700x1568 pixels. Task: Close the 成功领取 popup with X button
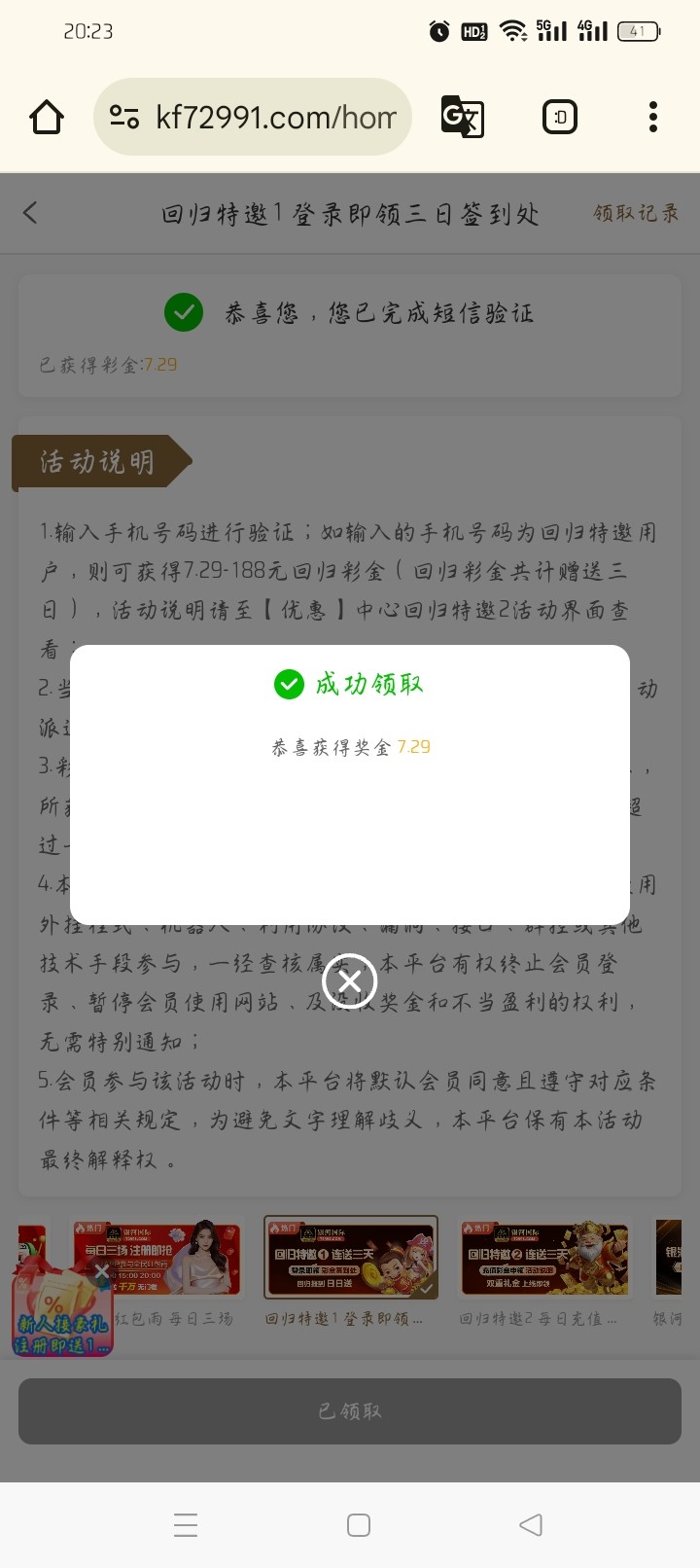point(349,981)
